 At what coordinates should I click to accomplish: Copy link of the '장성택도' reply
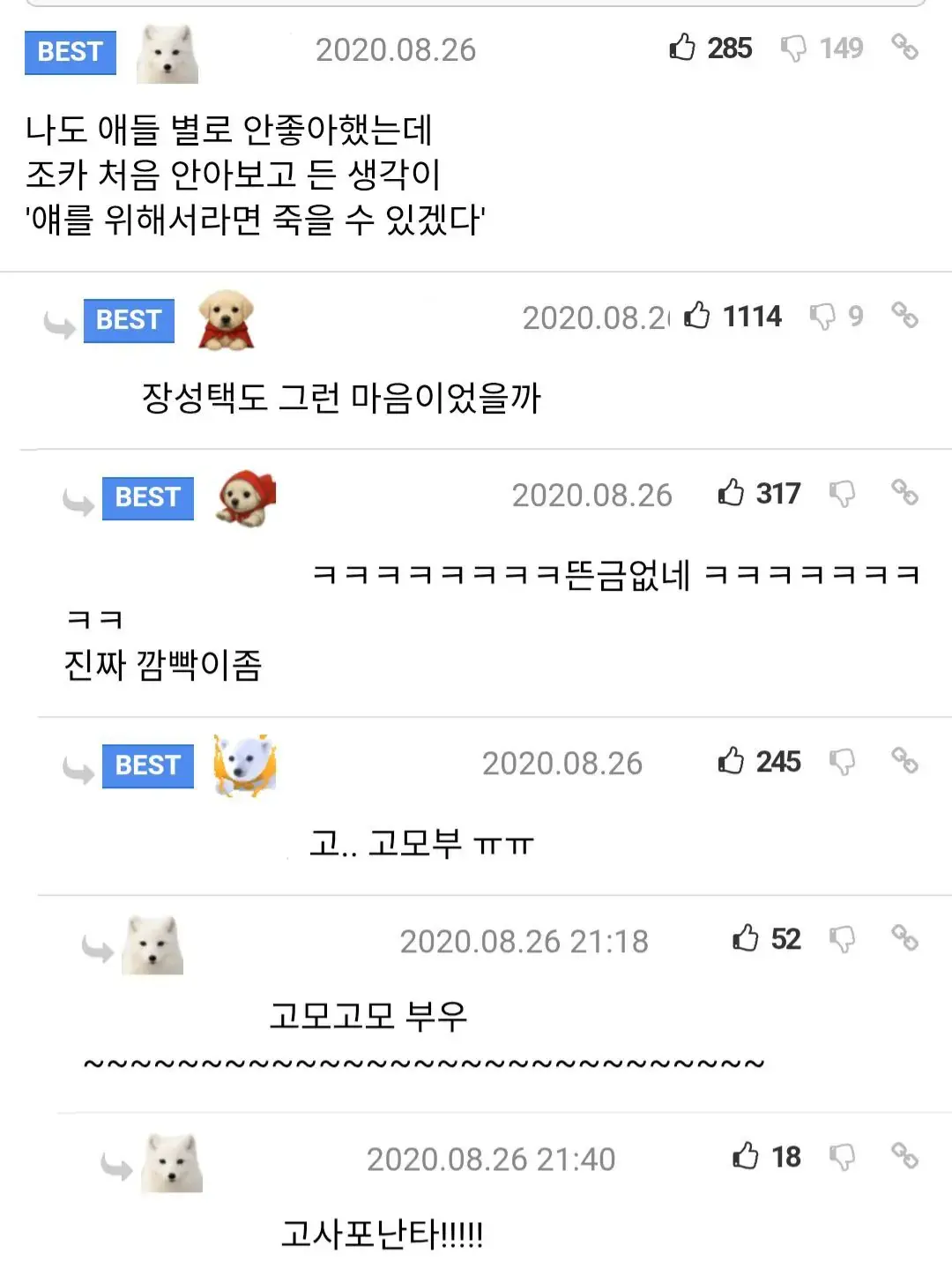coord(904,315)
